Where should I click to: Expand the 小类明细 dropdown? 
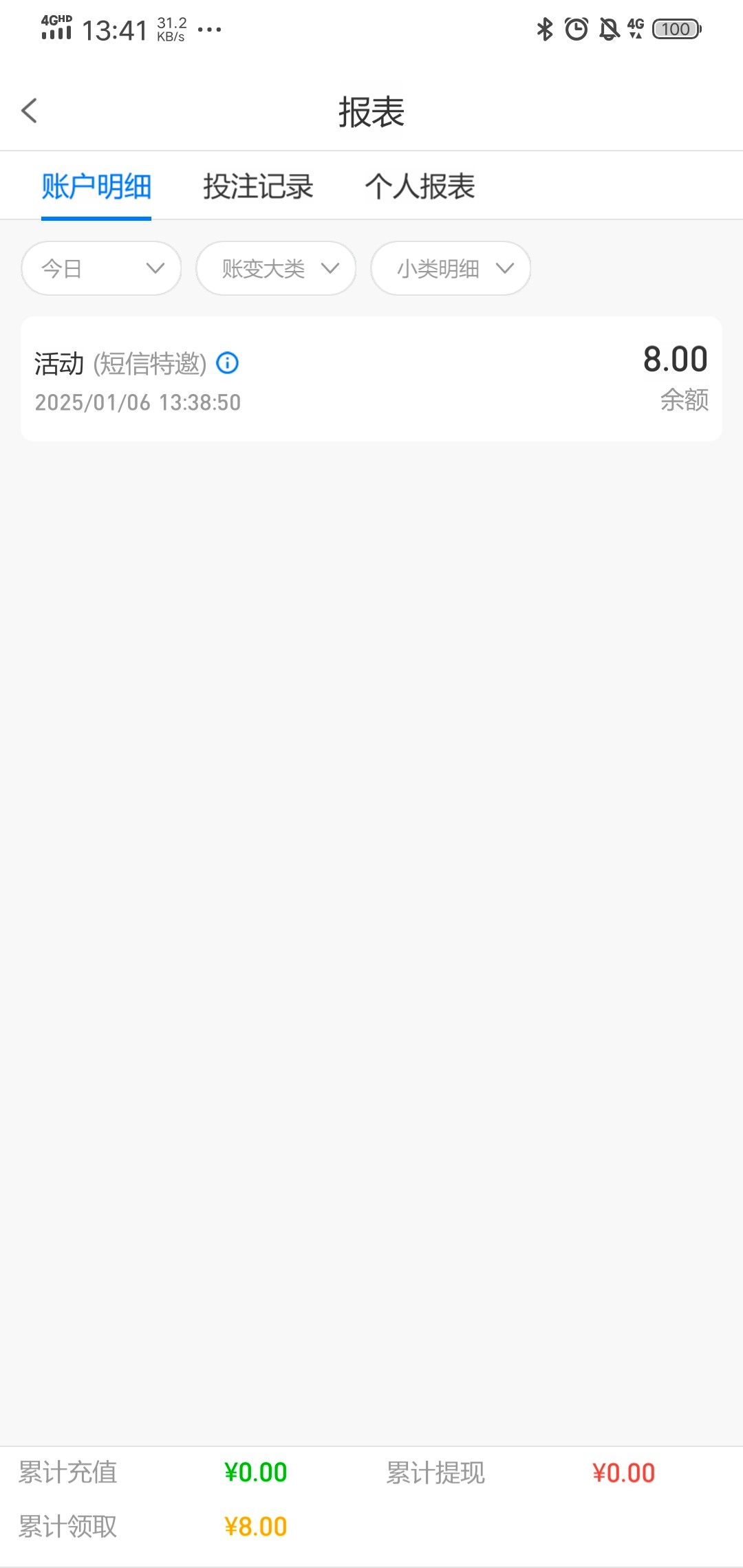coord(451,268)
